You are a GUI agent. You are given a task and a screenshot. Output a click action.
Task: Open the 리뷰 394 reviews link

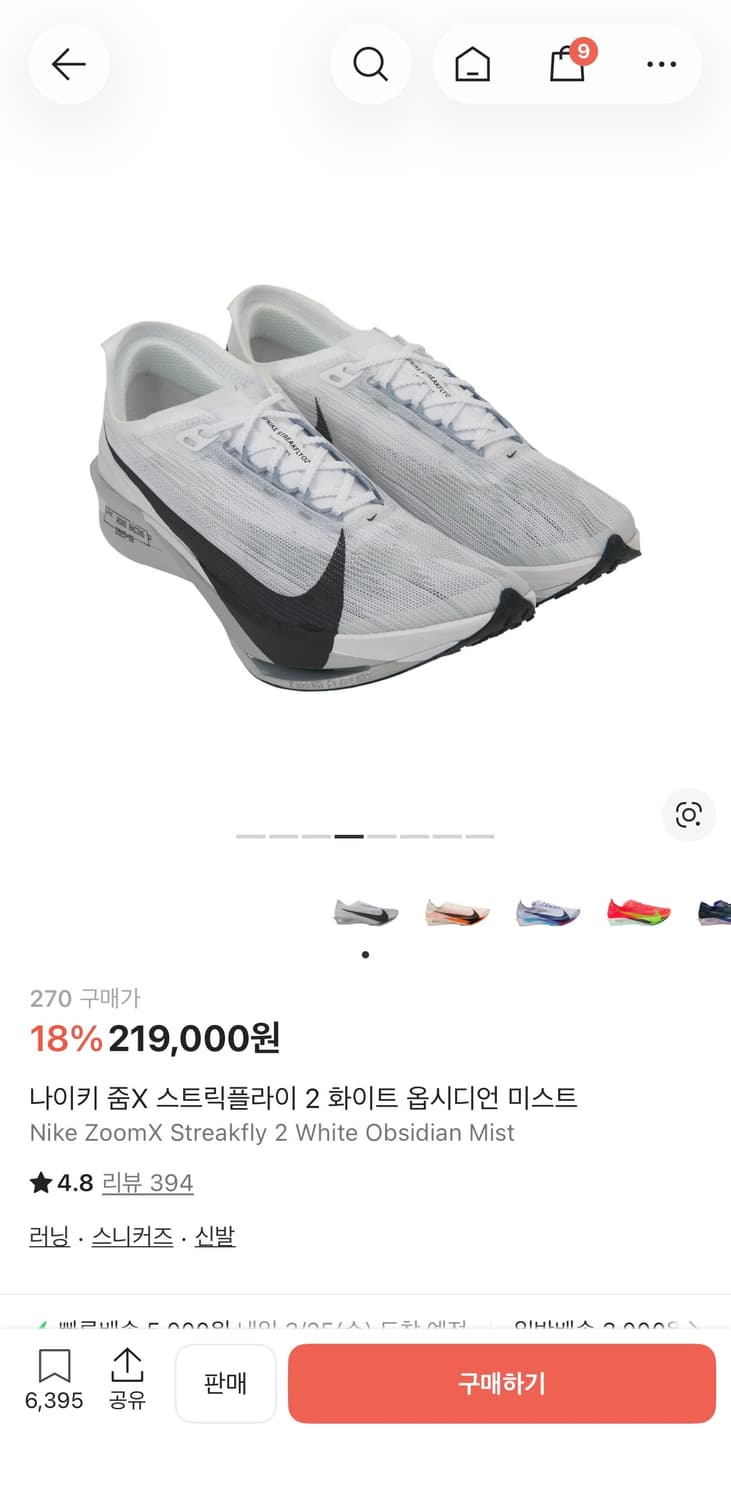point(147,1183)
